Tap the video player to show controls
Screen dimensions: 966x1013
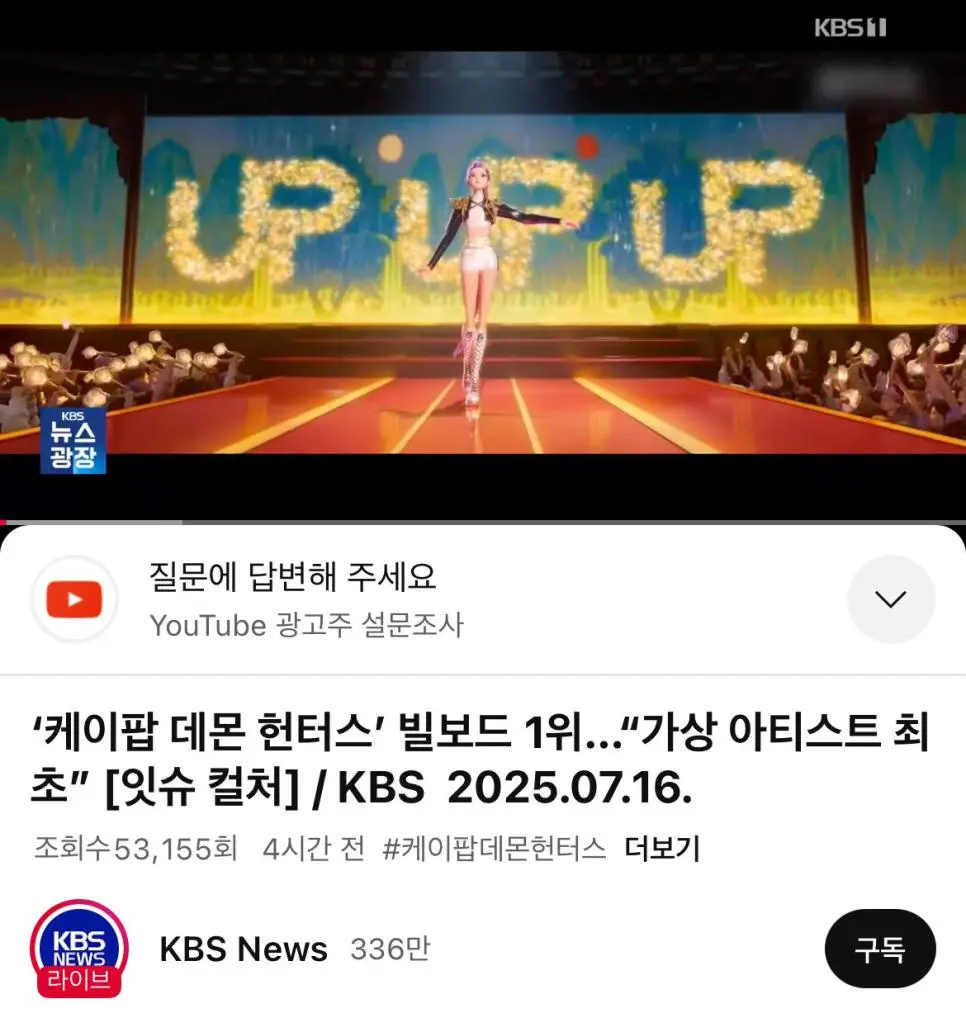[483, 260]
